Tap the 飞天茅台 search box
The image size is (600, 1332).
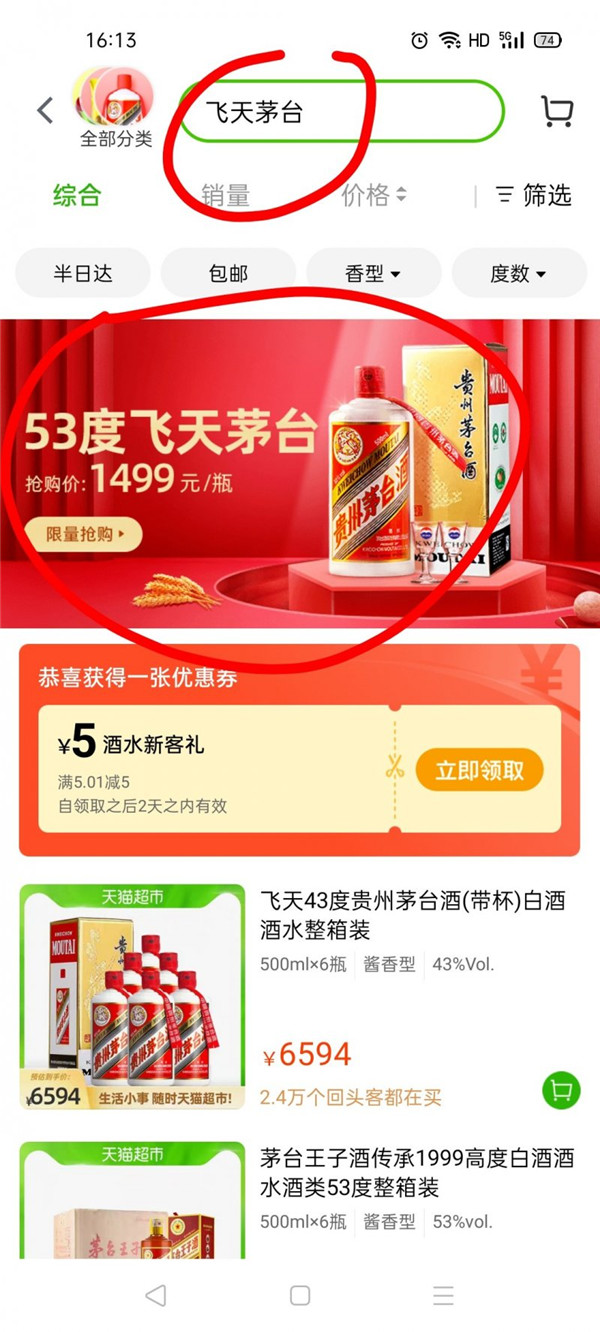pos(340,112)
